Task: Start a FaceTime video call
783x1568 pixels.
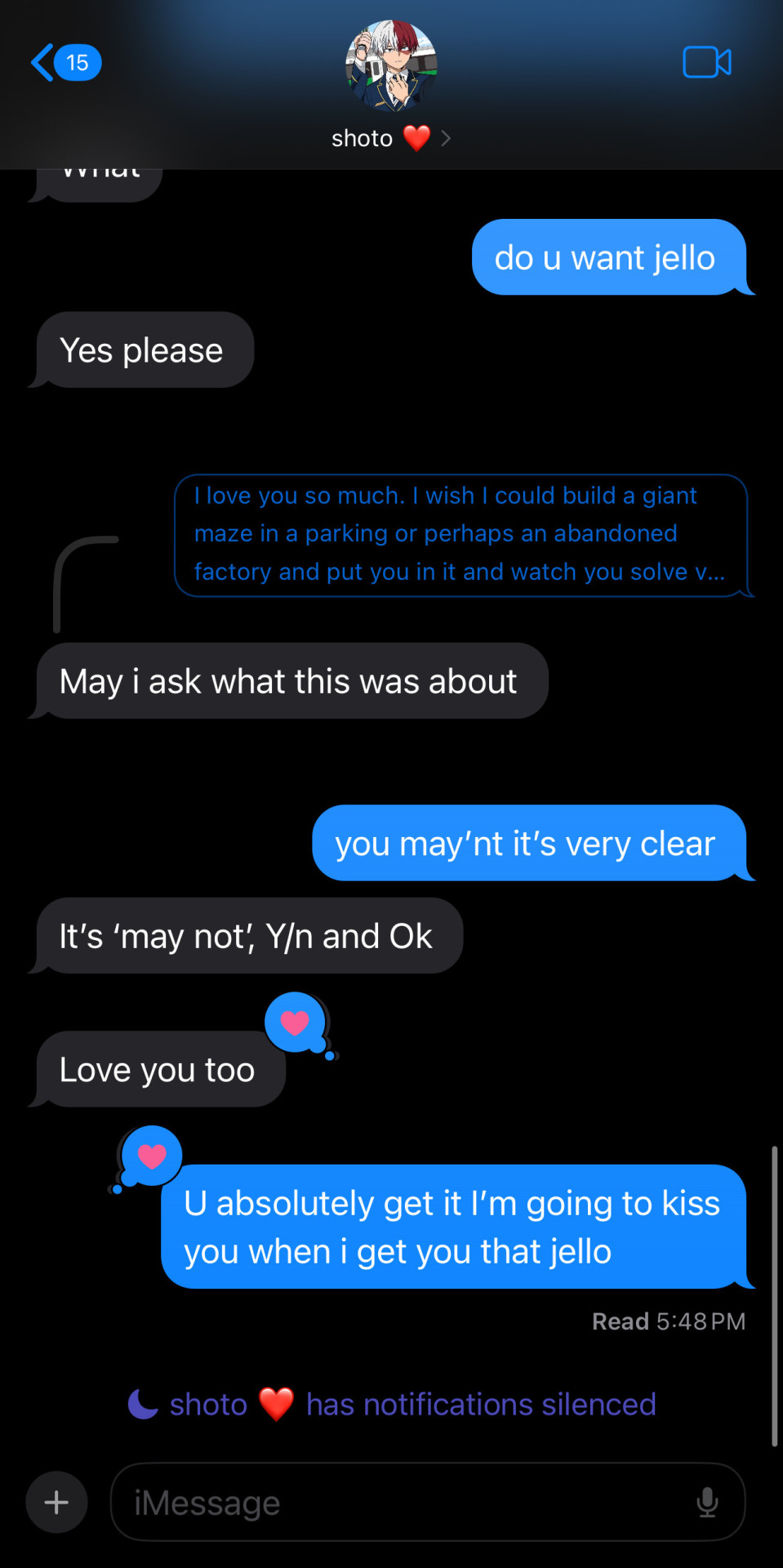Action: [x=706, y=63]
